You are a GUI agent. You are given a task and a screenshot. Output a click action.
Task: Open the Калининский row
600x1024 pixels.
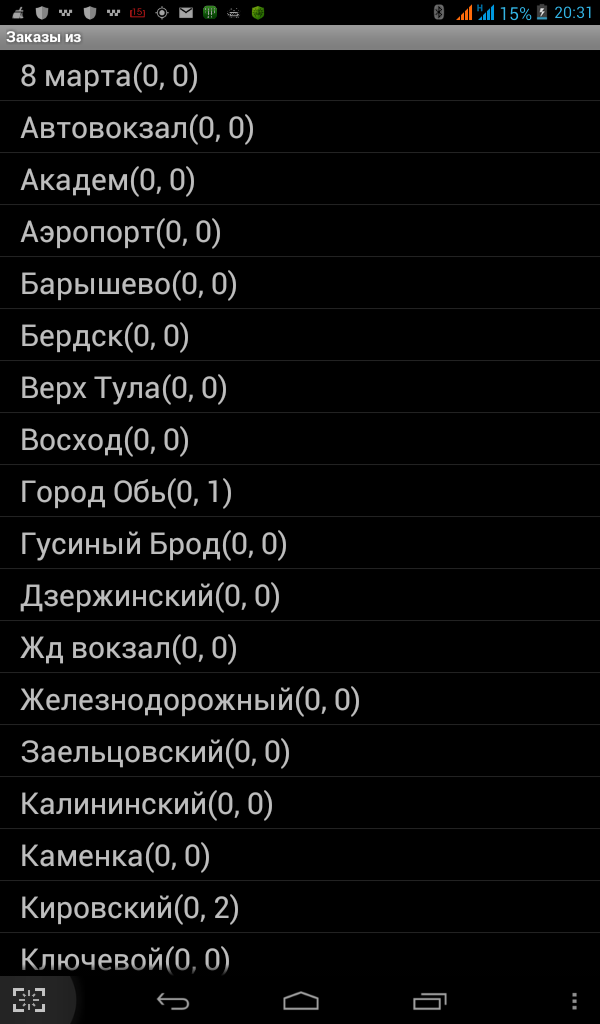[300, 803]
